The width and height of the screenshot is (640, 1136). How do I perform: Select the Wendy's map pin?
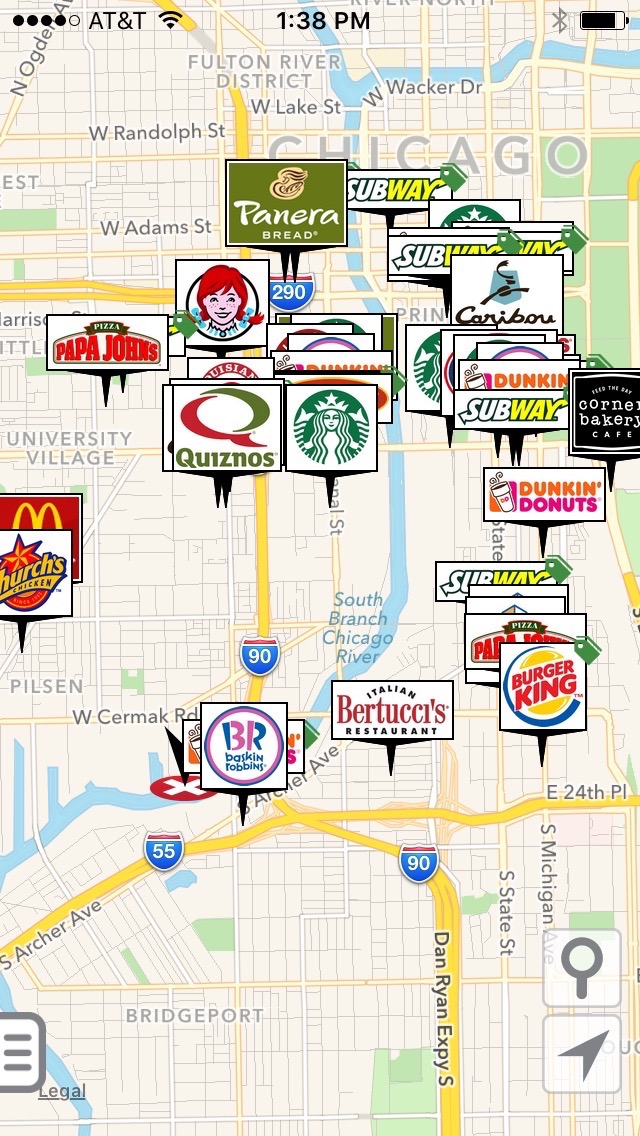pyautogui.click(x=222, y=302)
